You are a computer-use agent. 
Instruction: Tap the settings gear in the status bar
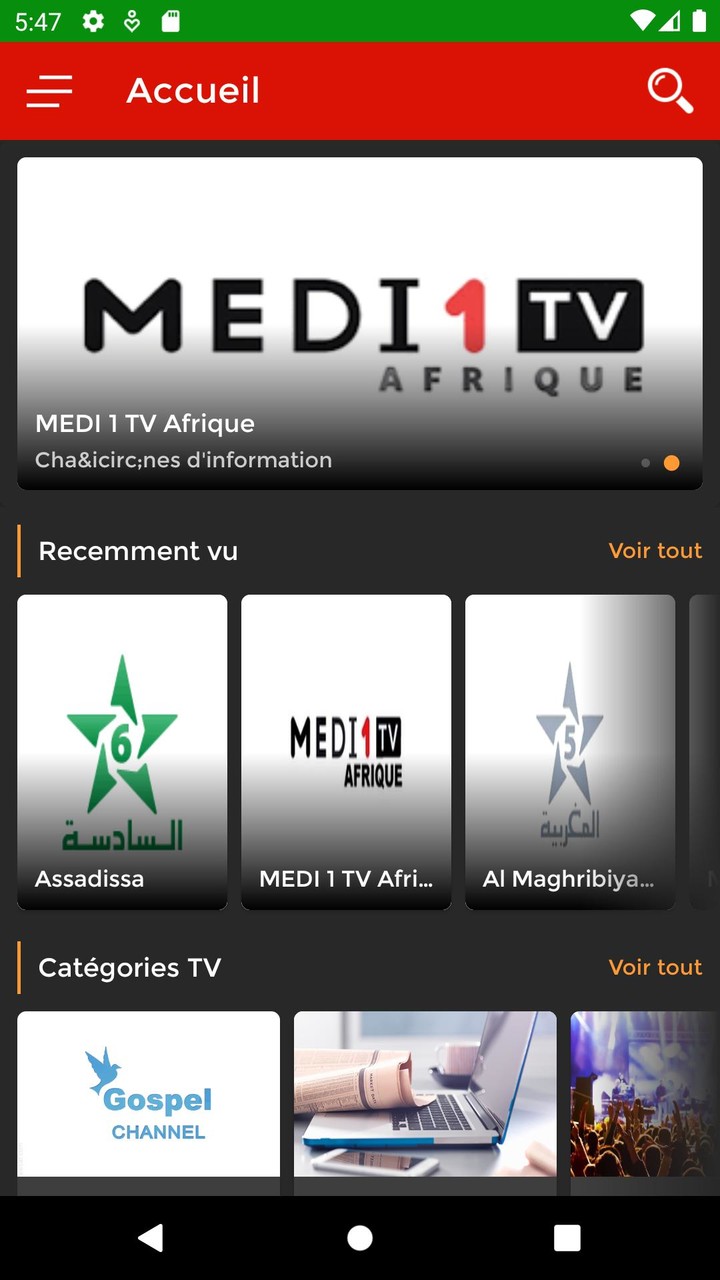click(x=92, y=20)
